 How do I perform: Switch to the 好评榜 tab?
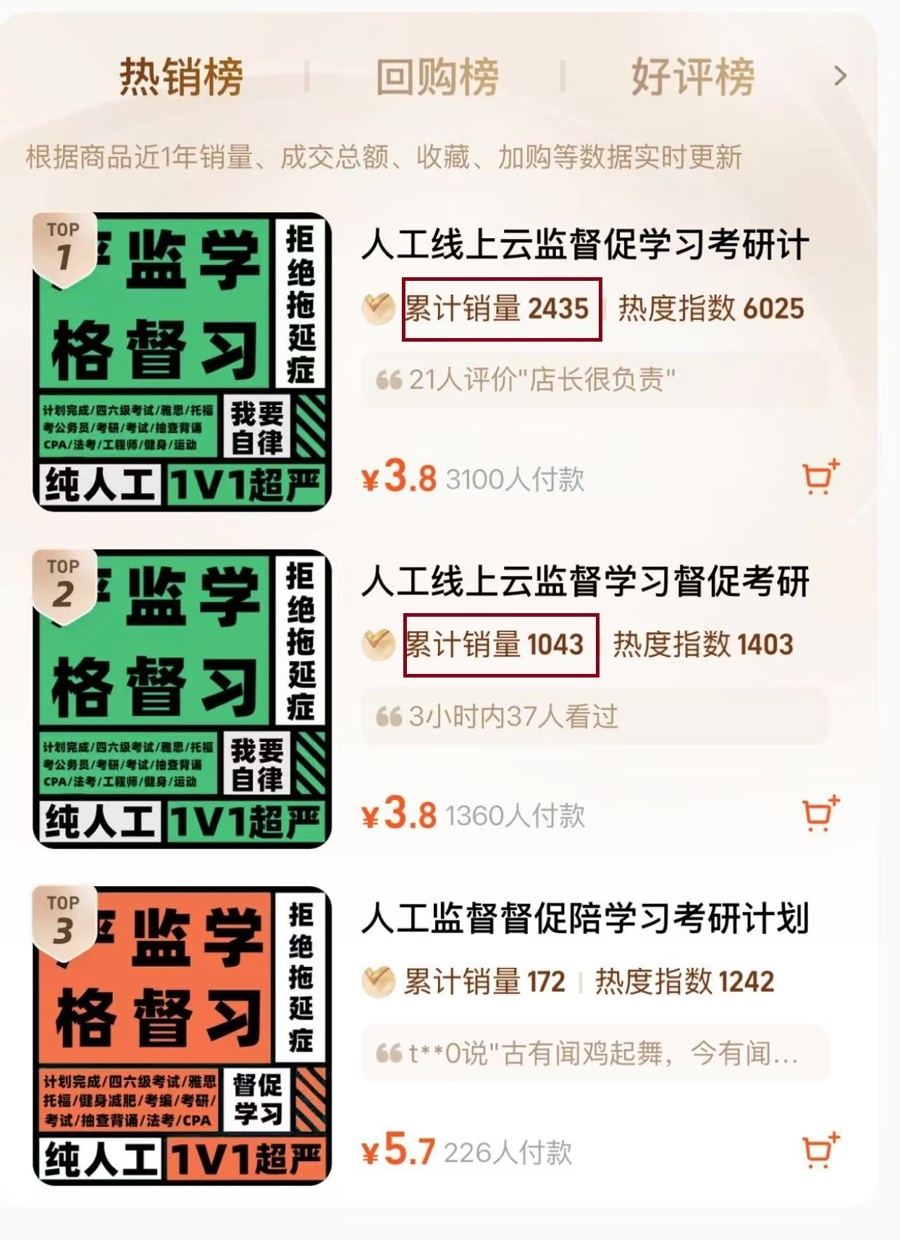click(692, 77)
